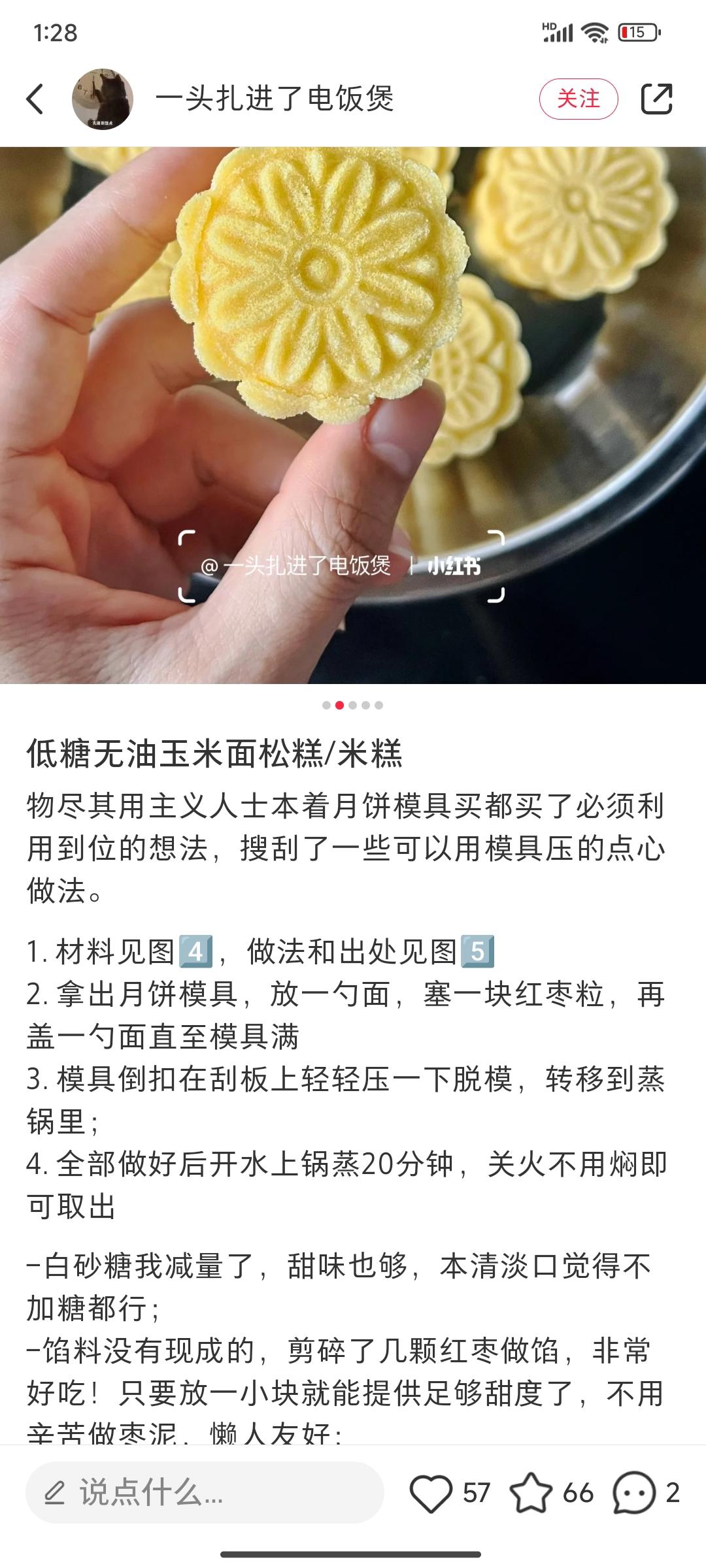Open the author's profile avatar
The width and height of the screenshot is (706, 1568).
point(103,99)
